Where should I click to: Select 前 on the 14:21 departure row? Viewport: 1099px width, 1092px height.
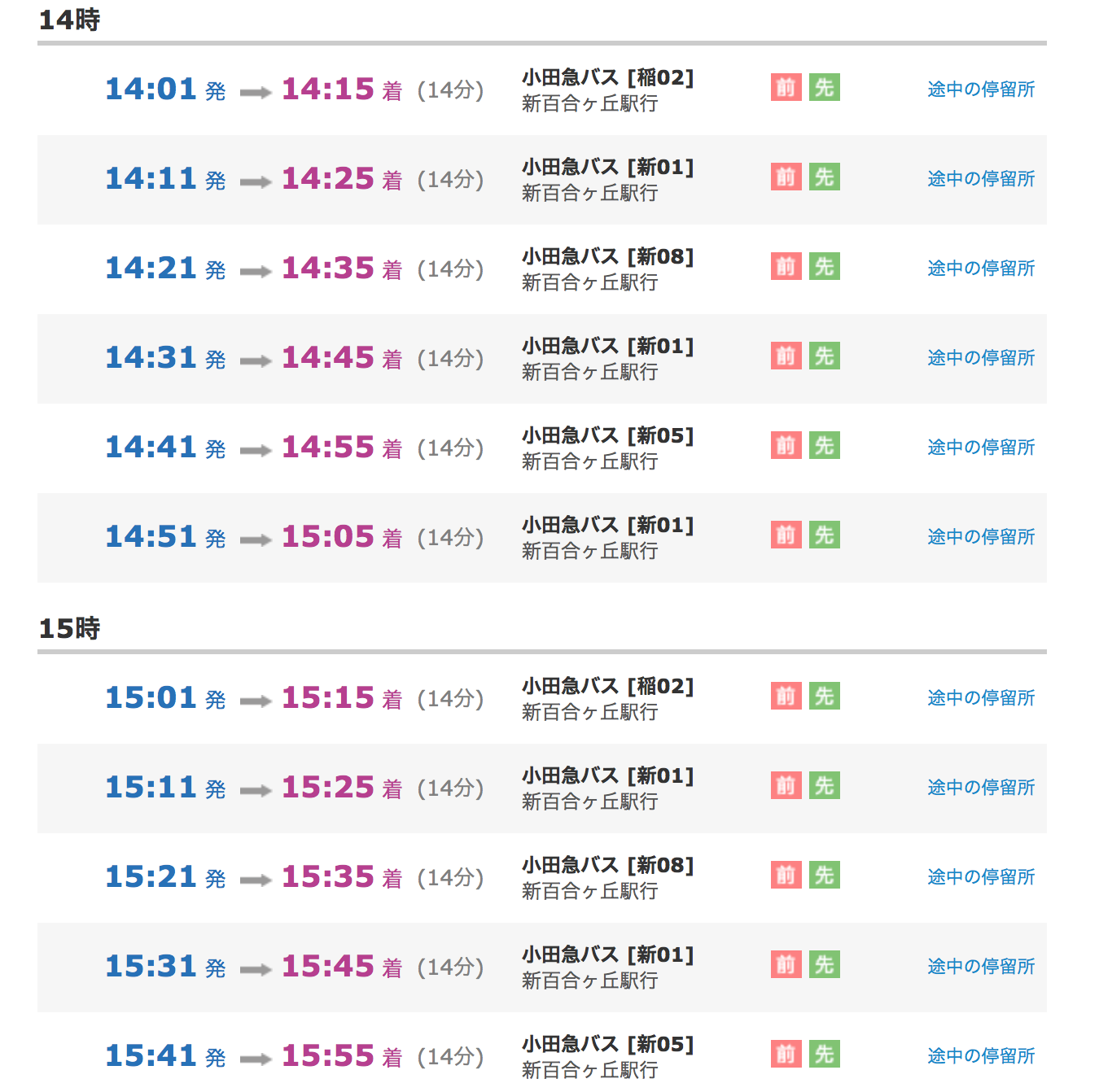coord(786,266)
